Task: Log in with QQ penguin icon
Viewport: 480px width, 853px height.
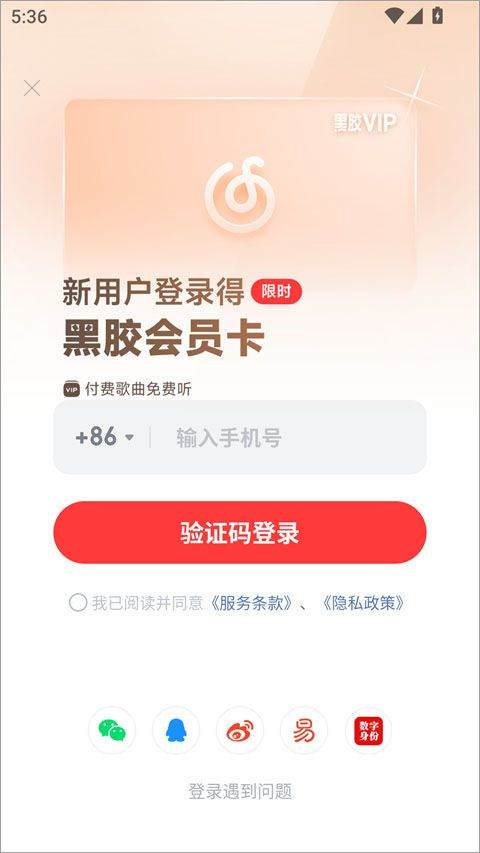Action: pos(176,730)
